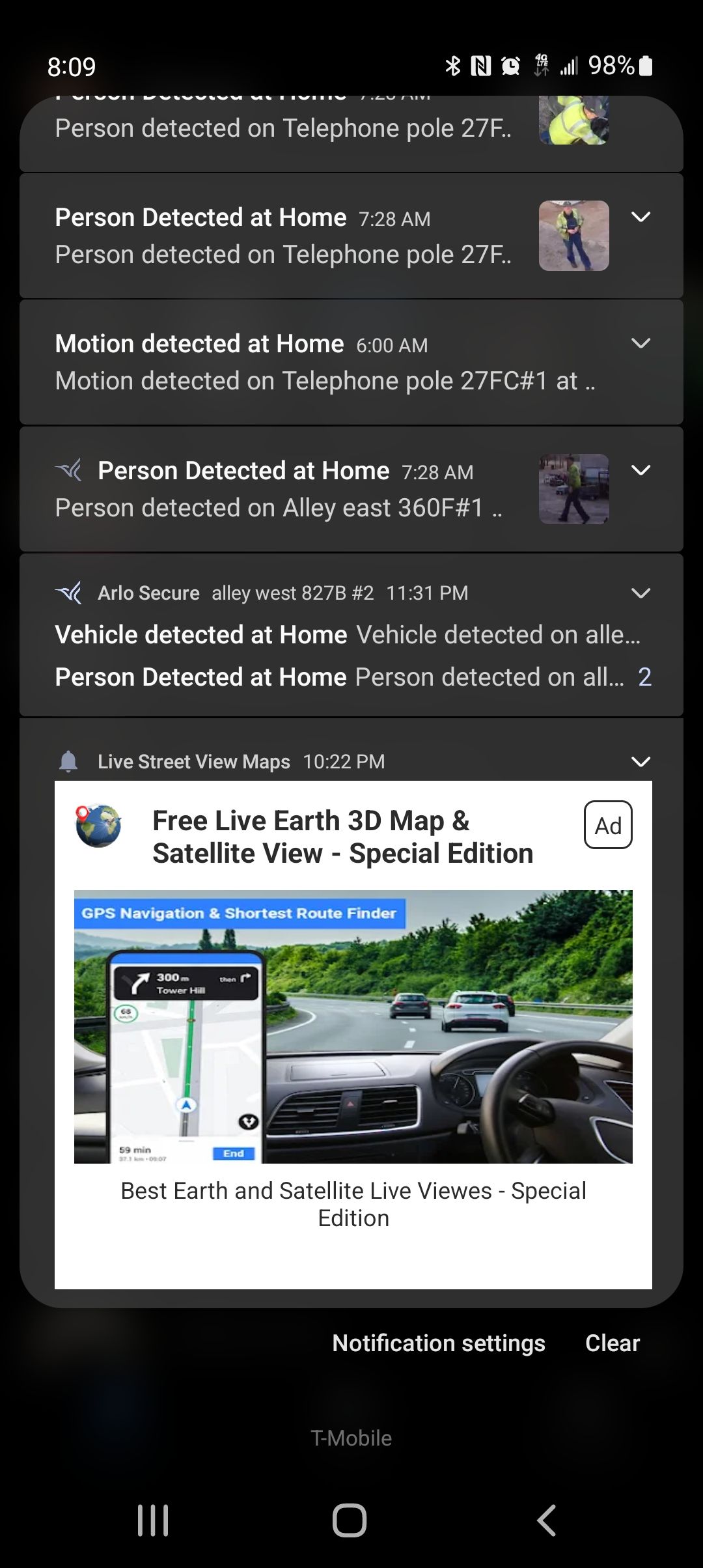Viewport: 703px width, 1568px height.
Task: Open Notification settings
Action: click(x=439, y=1343)
